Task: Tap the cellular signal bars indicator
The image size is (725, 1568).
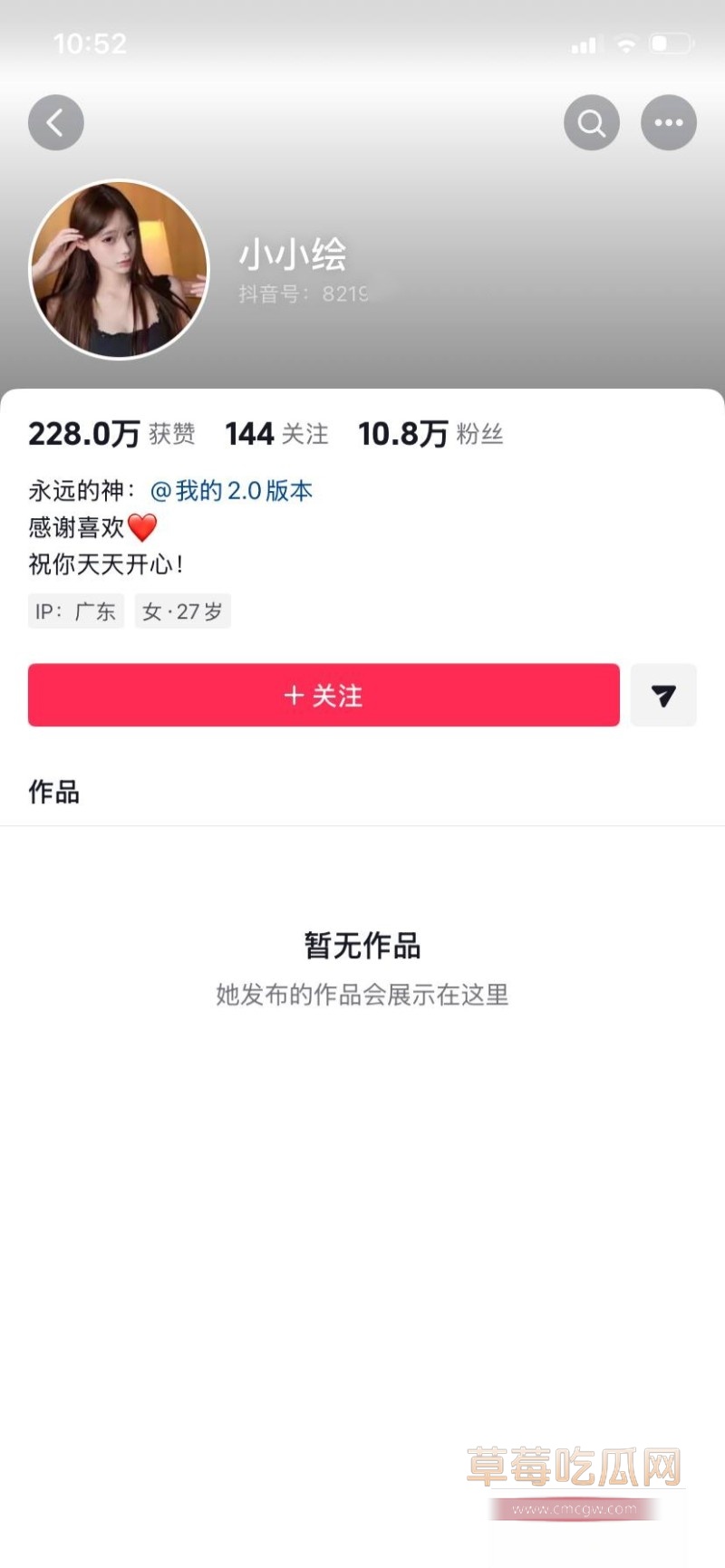Action: tap(584, 42)
